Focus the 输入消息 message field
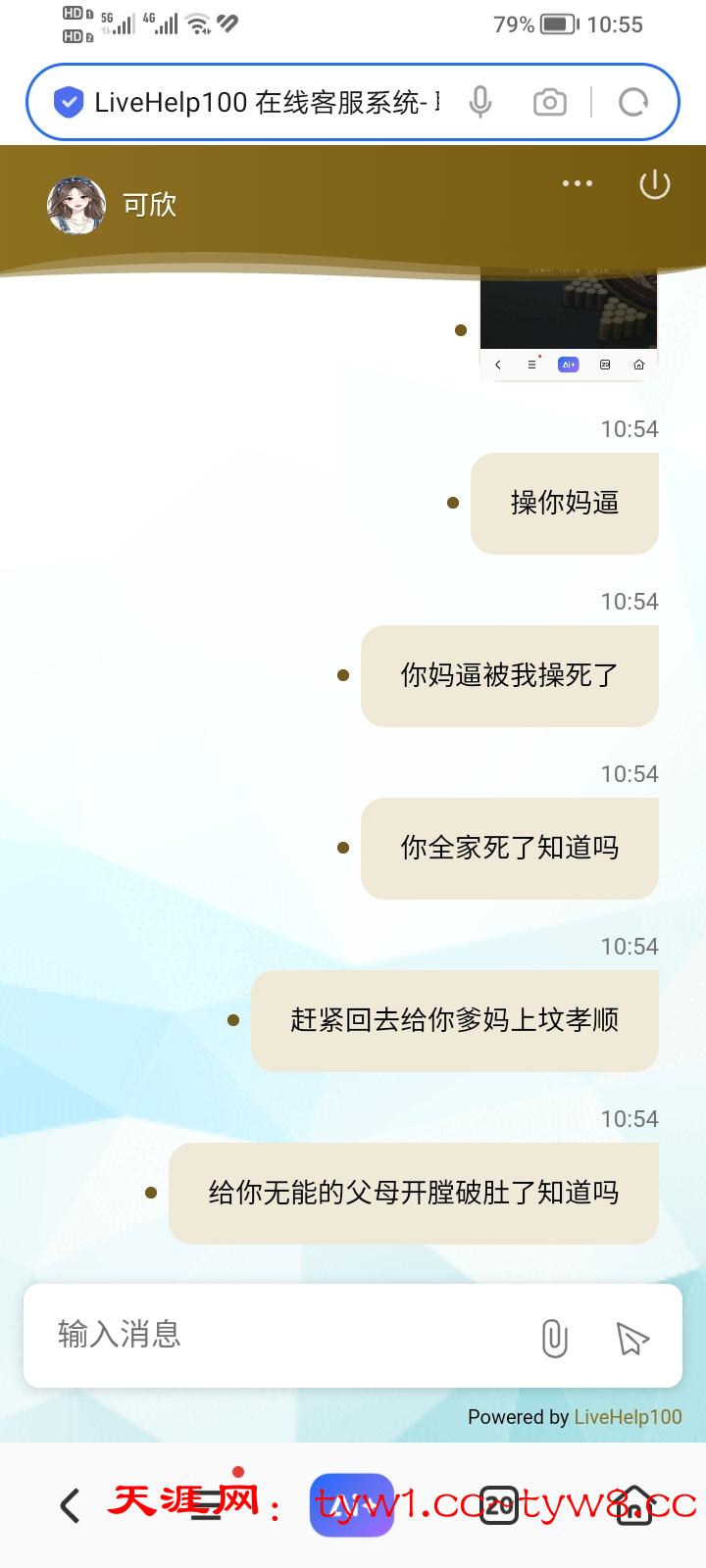The width and height of the screenshot is (706, 1568). 284,1335
